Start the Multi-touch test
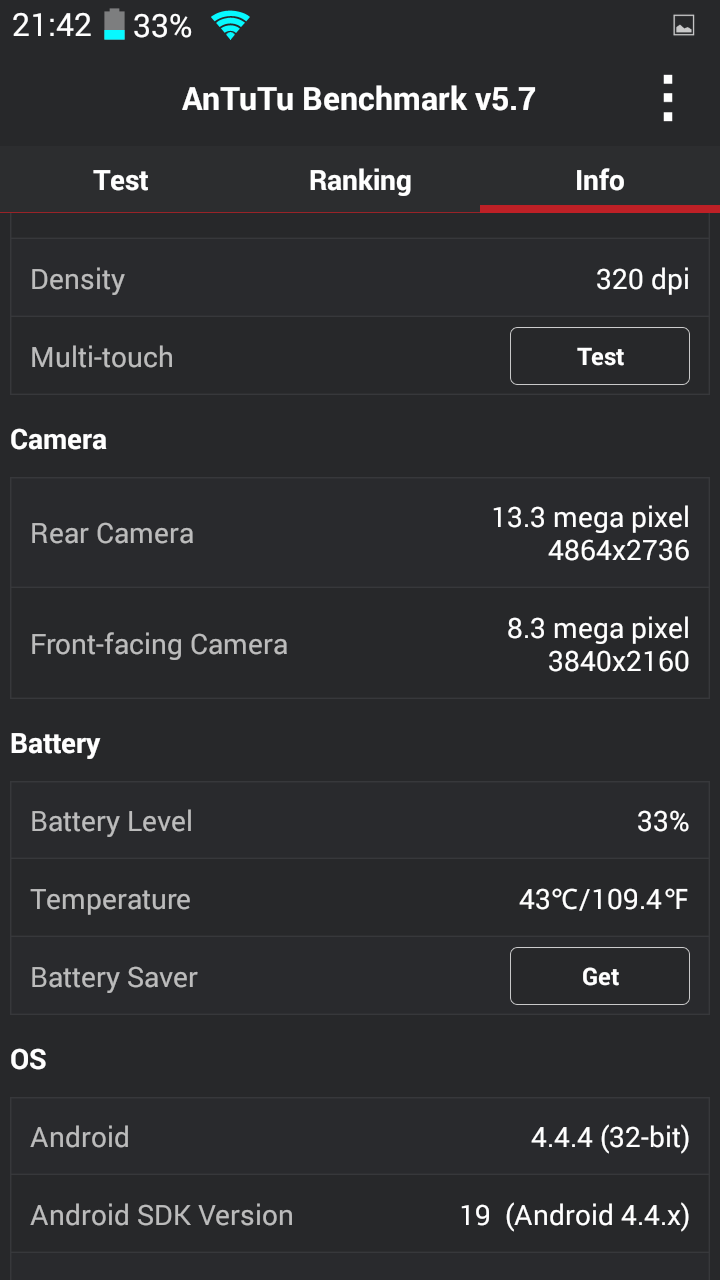 click(599, 356)
